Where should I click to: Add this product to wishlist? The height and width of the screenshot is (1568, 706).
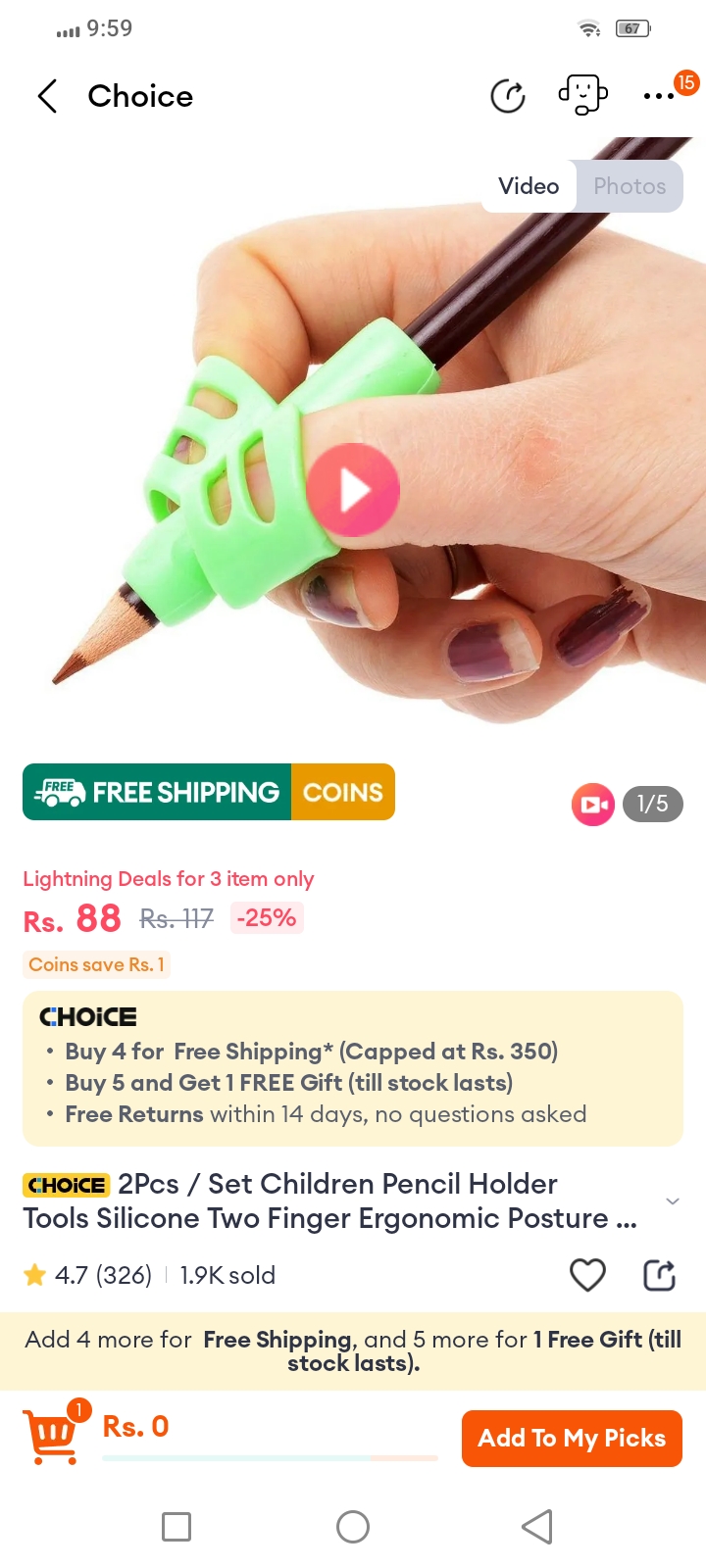tap(587, 1275)
